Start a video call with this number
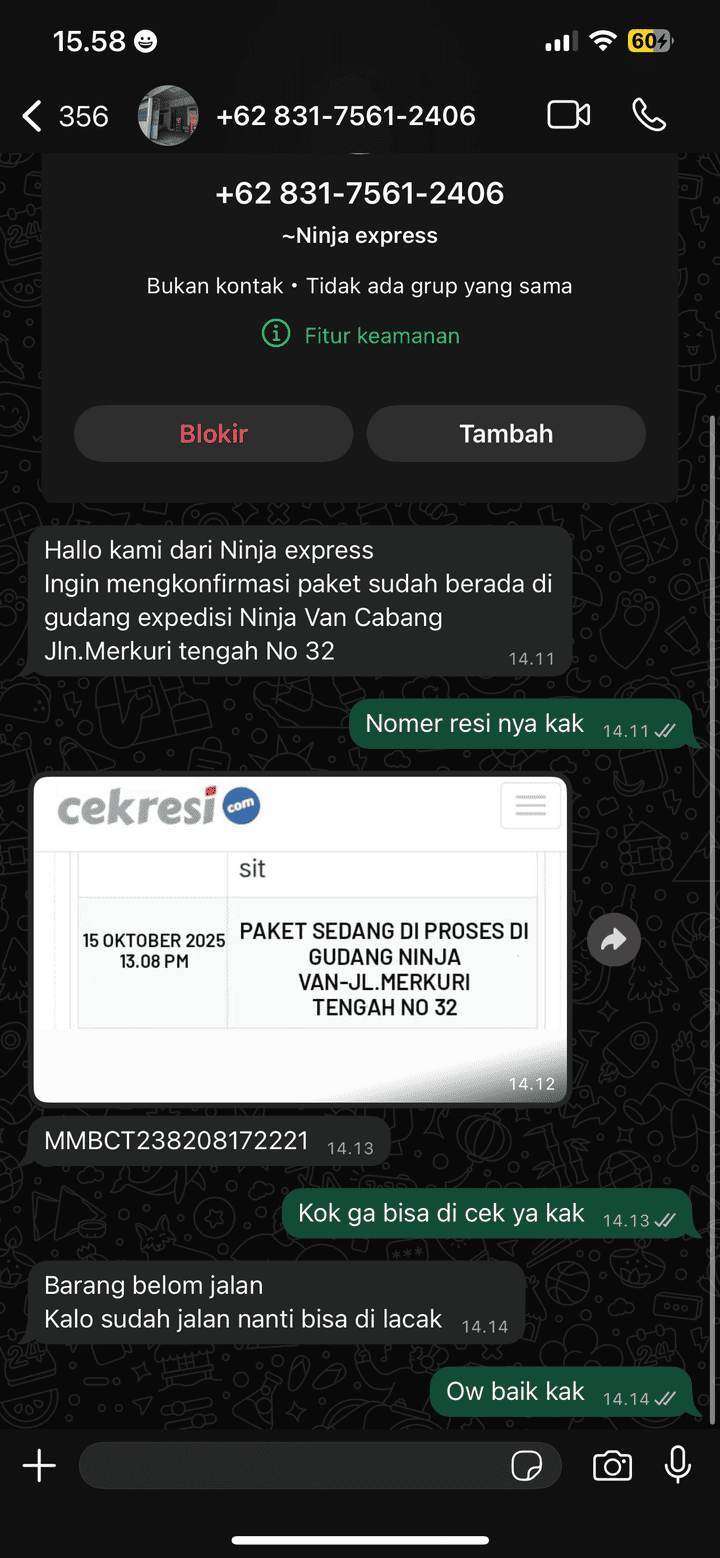 pos(568,116)
